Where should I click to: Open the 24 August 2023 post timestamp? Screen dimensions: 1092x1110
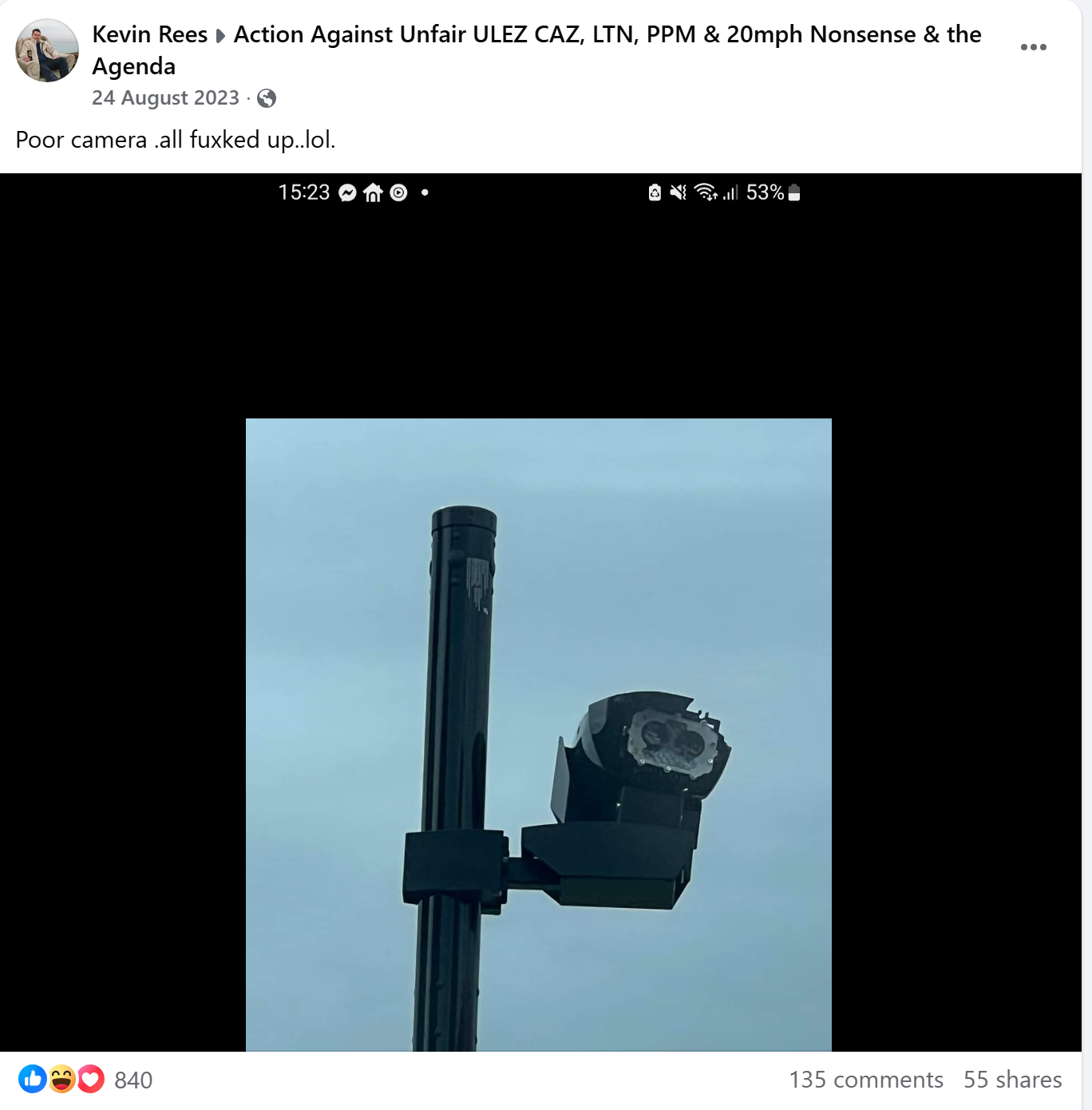165,98
